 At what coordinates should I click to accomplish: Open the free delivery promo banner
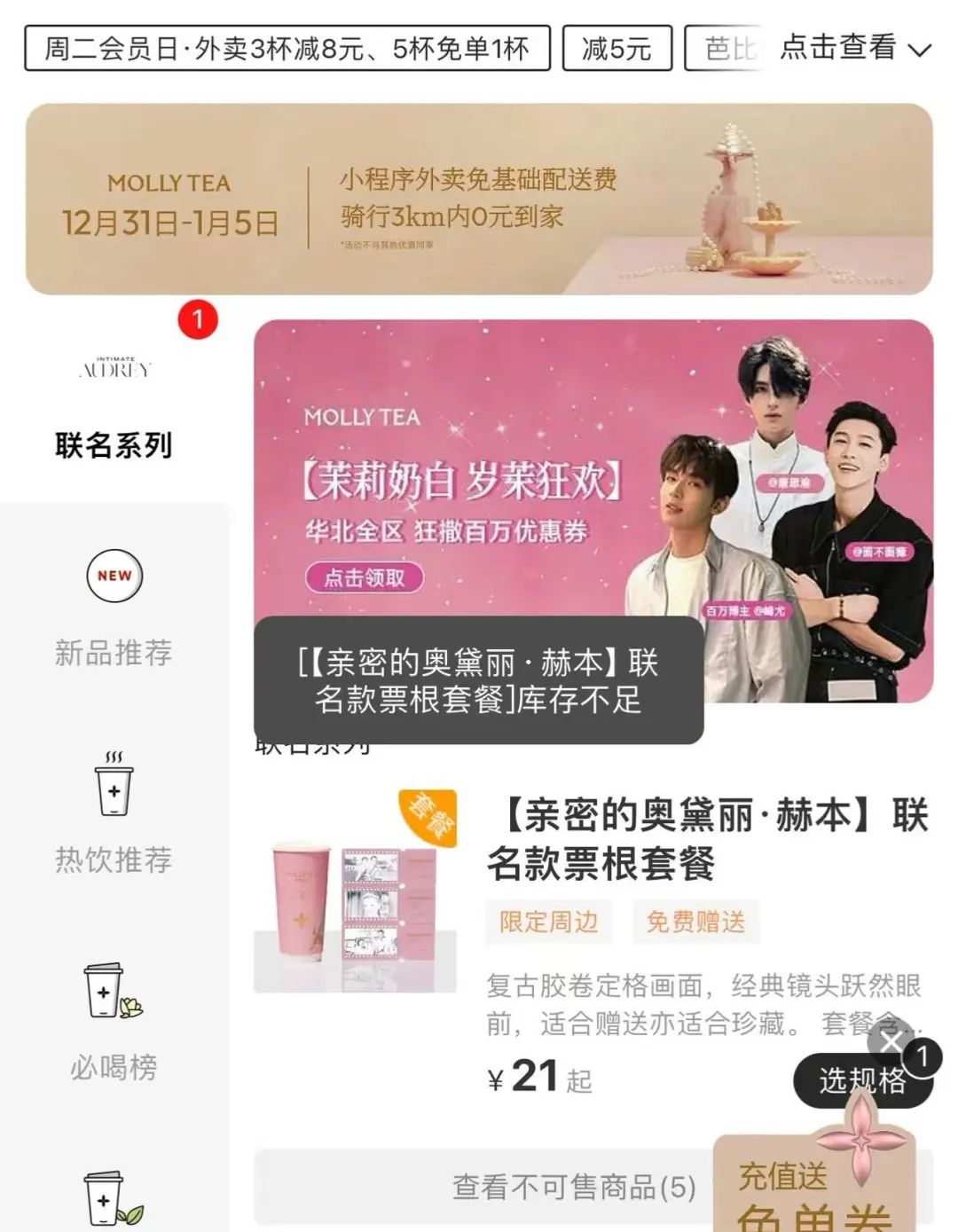(x=479, y=200)
